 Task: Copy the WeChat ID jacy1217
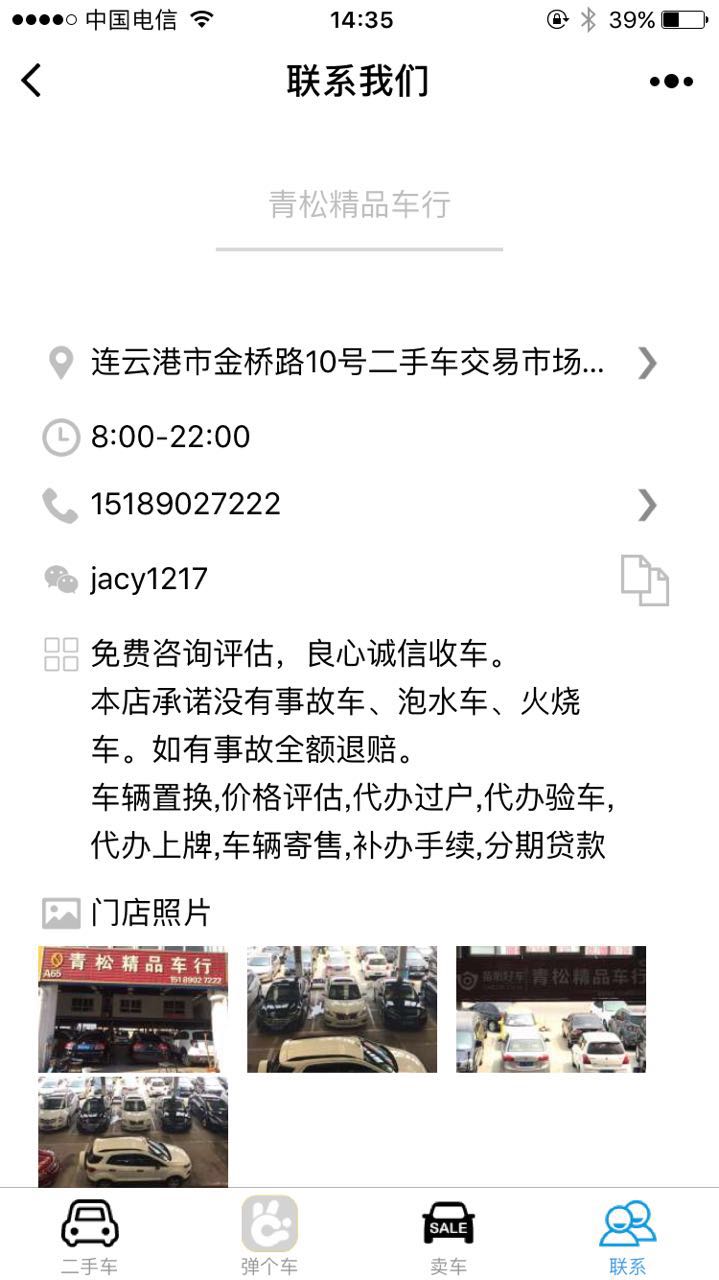pos(644,580)
